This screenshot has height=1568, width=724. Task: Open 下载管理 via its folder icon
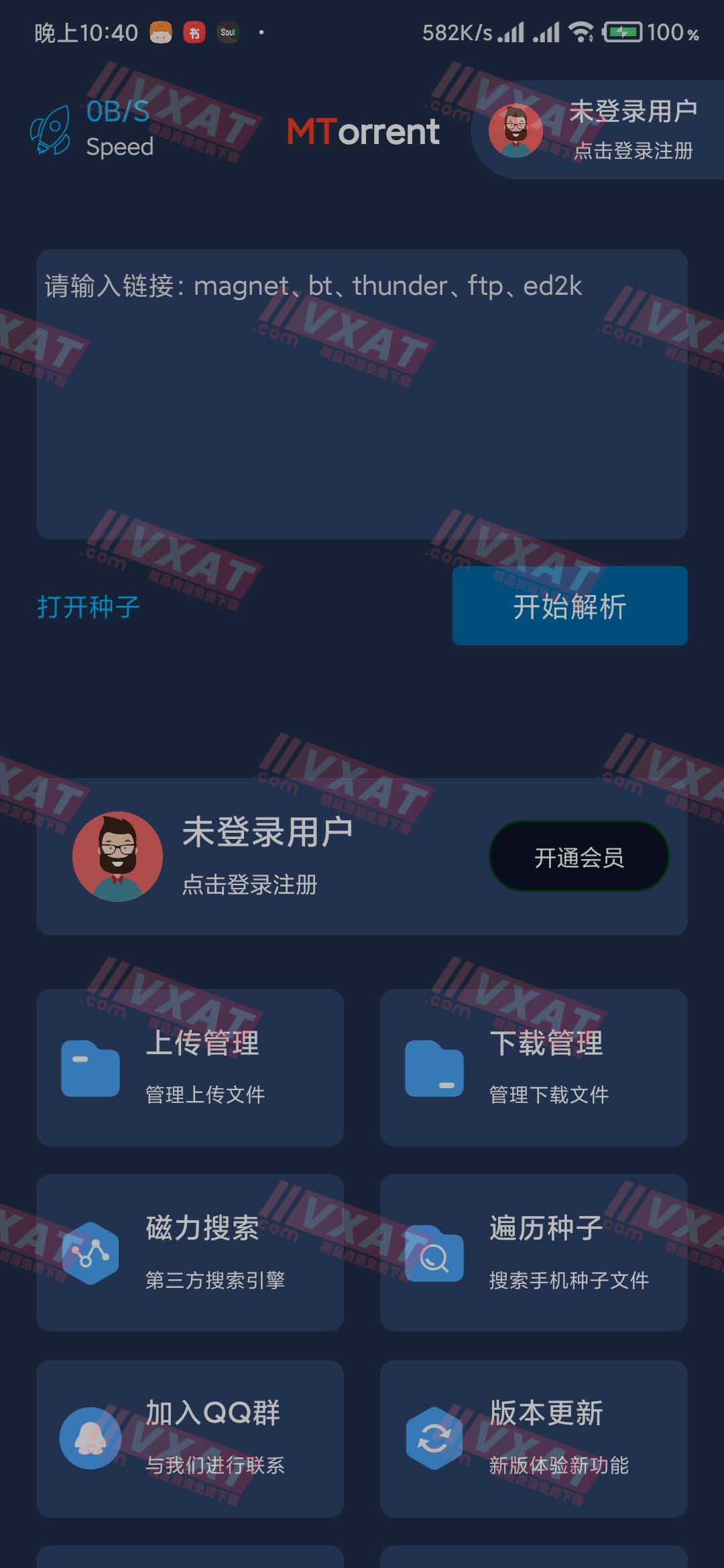click(434, 1070)
